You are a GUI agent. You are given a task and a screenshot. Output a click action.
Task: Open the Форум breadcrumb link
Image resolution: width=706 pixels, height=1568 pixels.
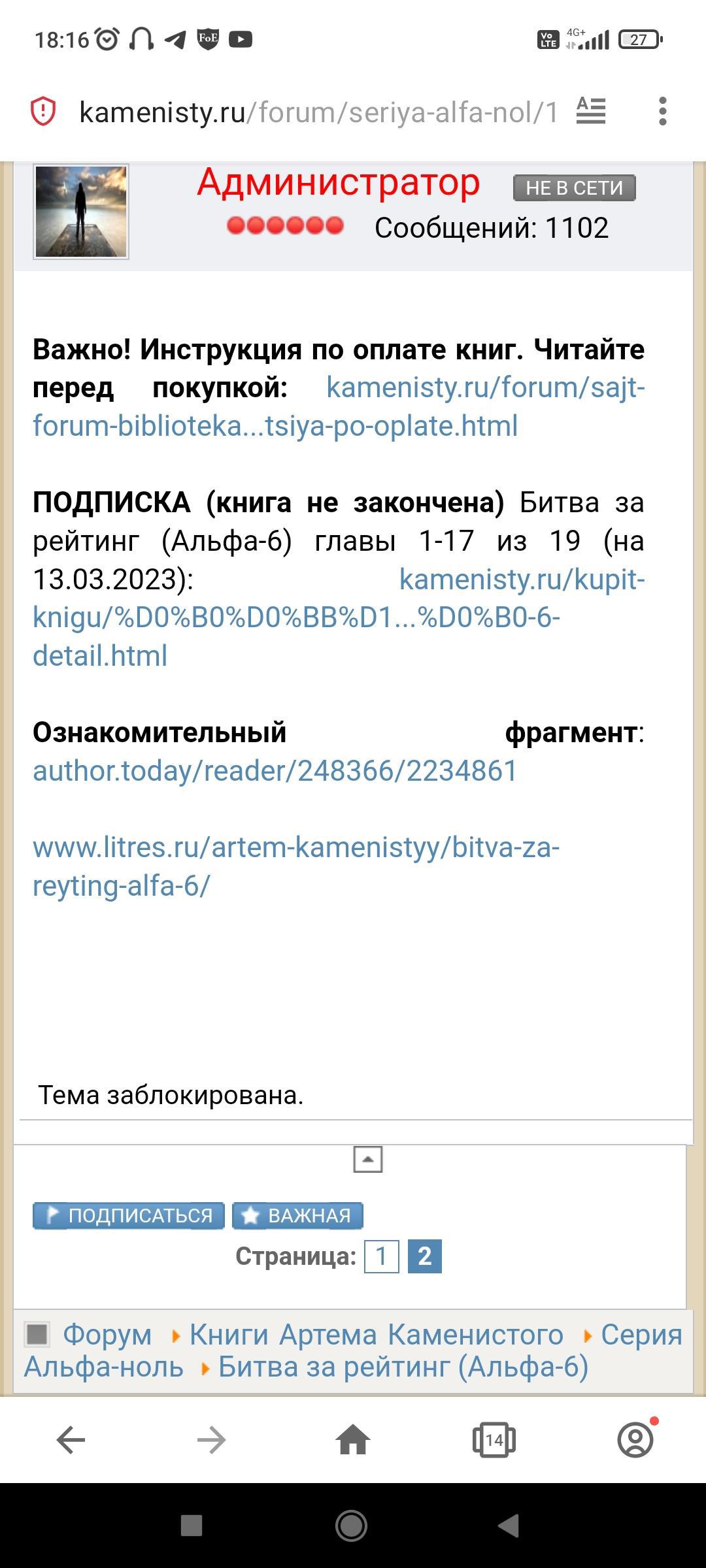107,1334
